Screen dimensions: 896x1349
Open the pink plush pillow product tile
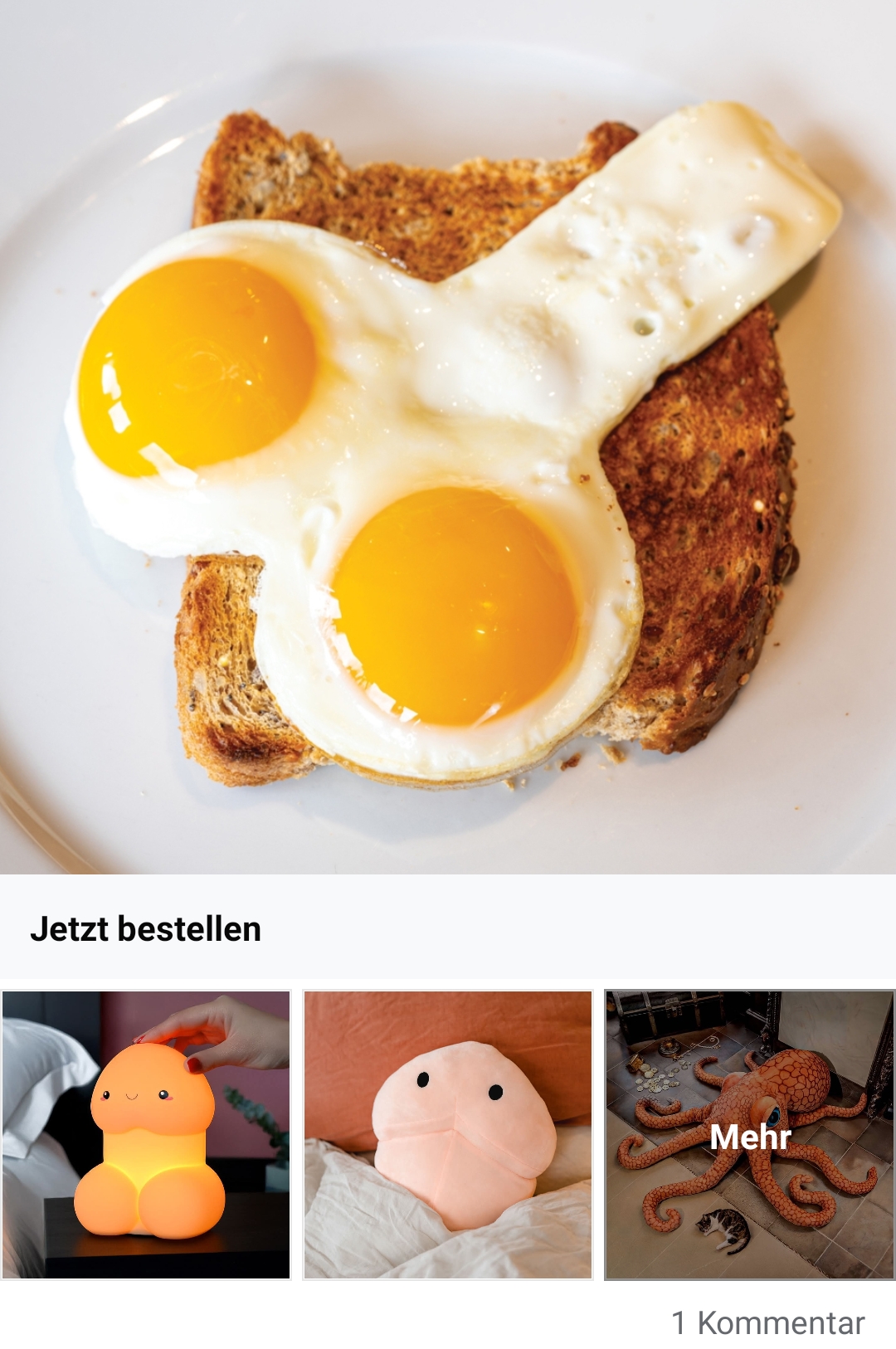click(x=448, y=1135)
